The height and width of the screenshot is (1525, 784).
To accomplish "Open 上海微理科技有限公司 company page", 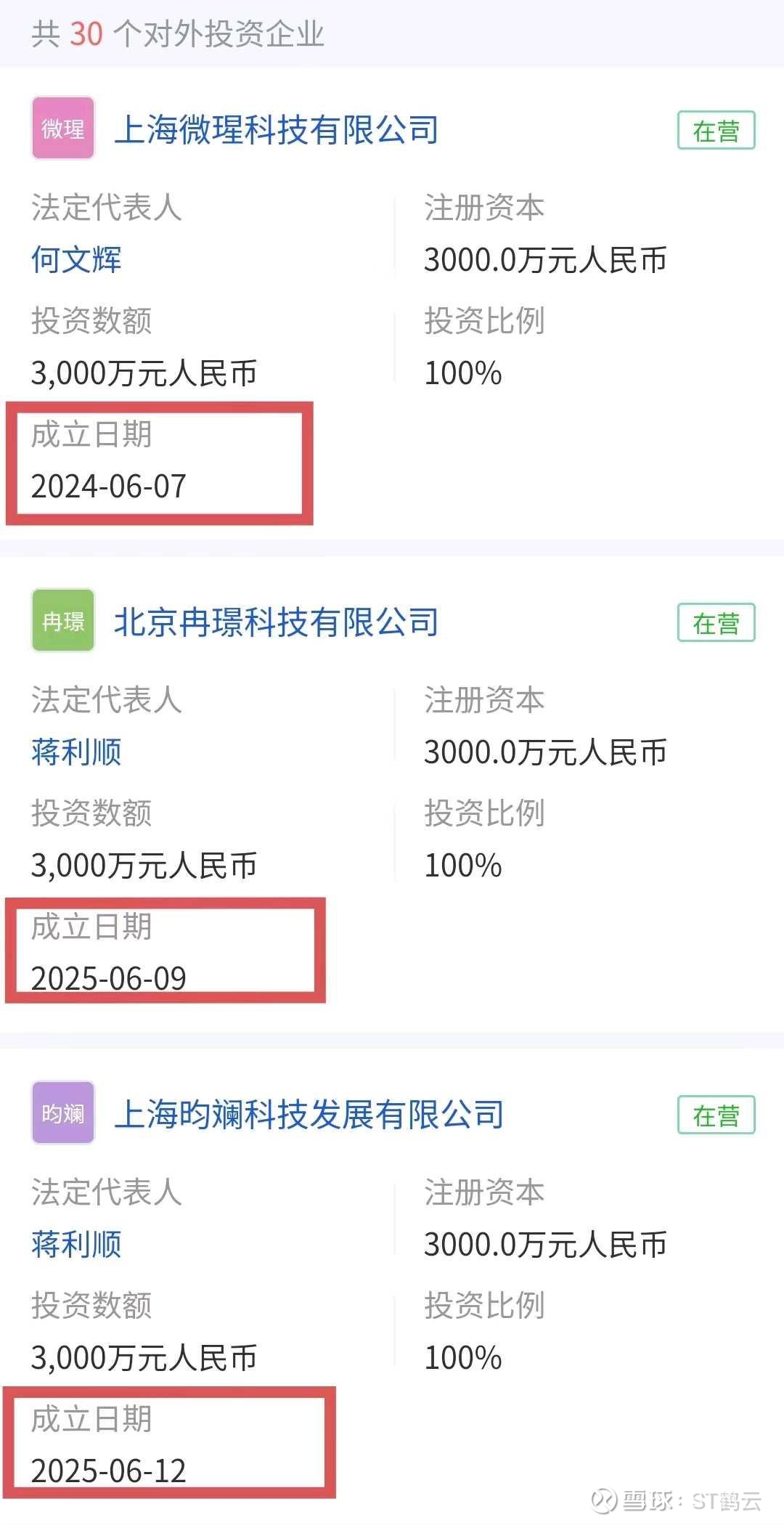I will point(276,131).
